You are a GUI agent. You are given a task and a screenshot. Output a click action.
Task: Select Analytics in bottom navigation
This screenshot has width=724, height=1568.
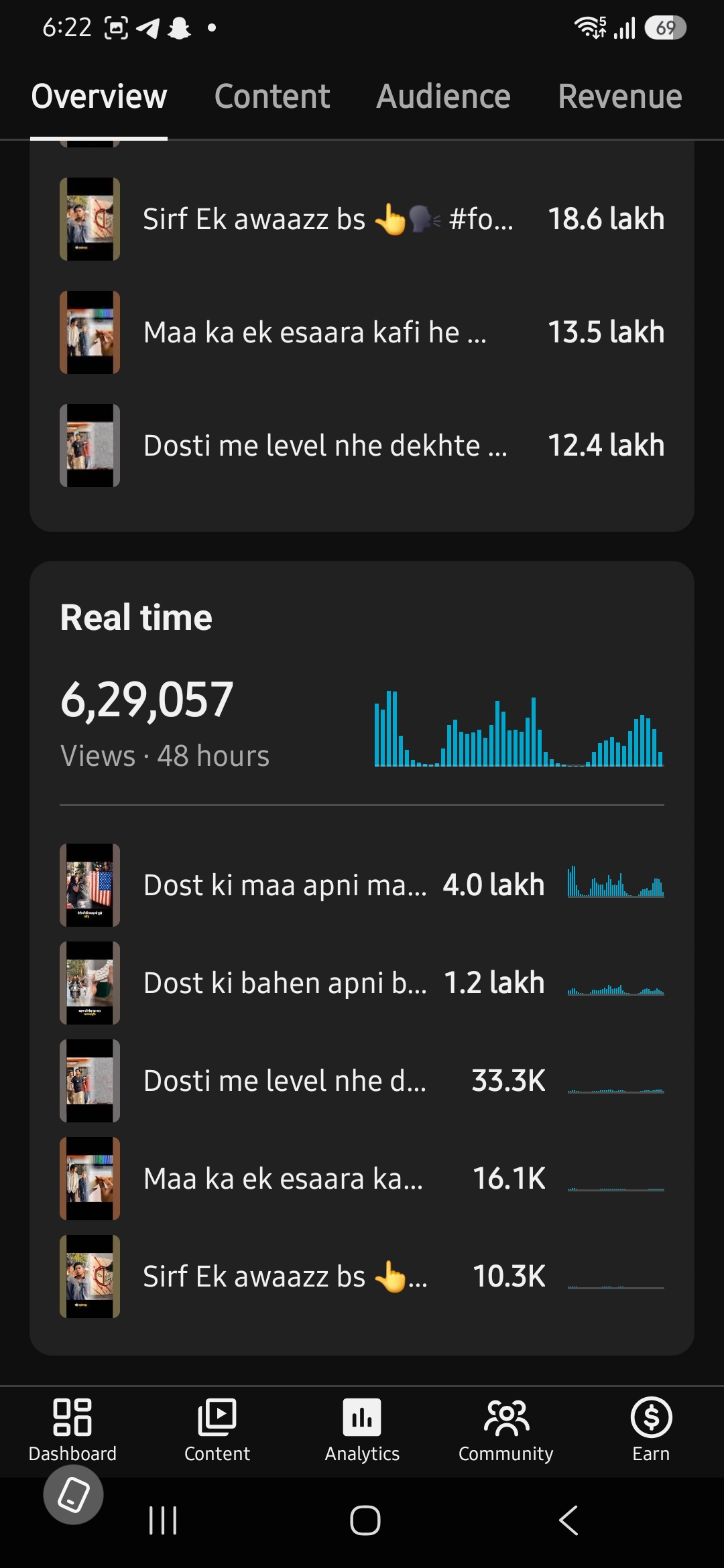(362, 1430)
